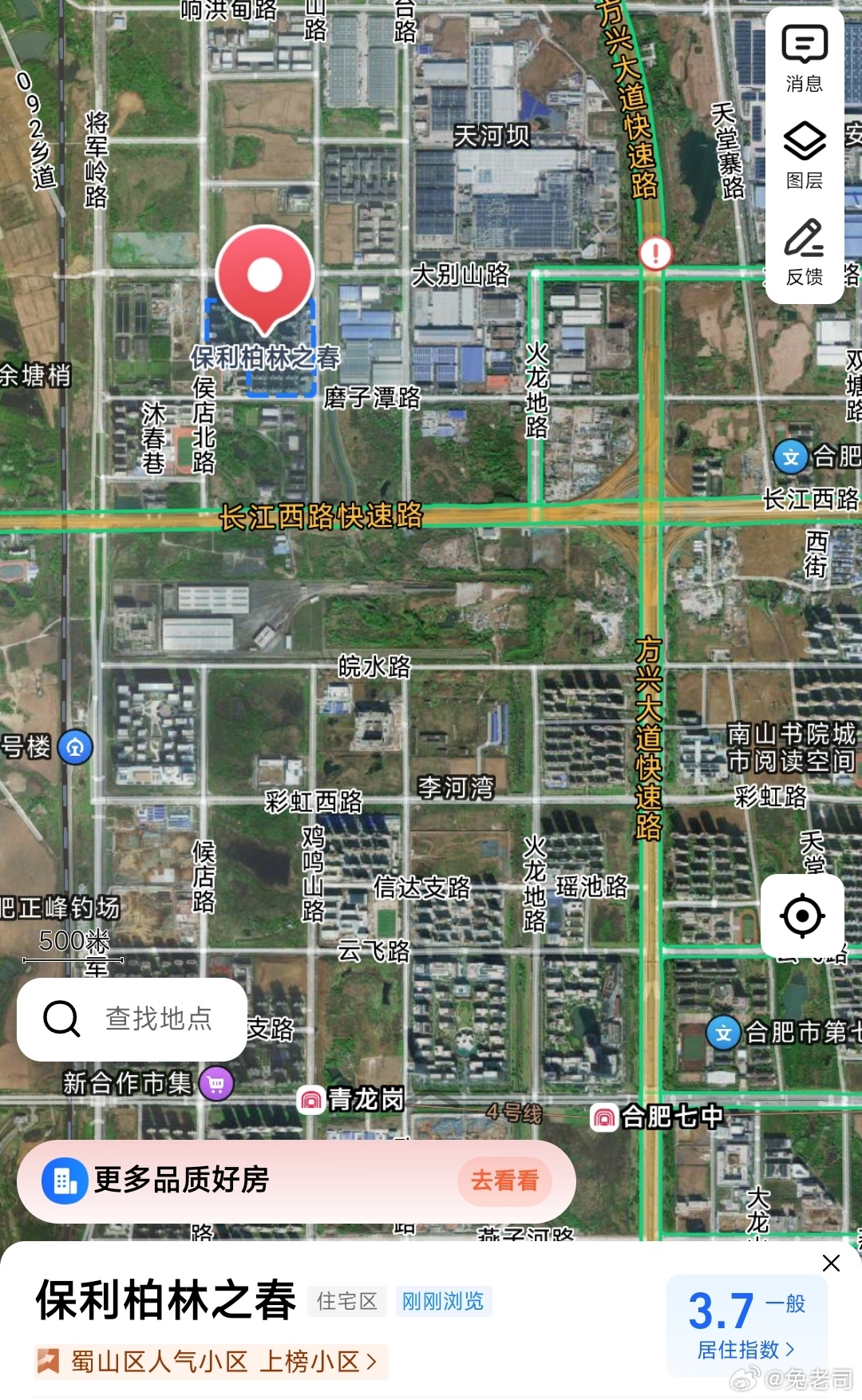
Task: Tap the 青龙岗 metro station marker
Action: [x=311, y=1101]
